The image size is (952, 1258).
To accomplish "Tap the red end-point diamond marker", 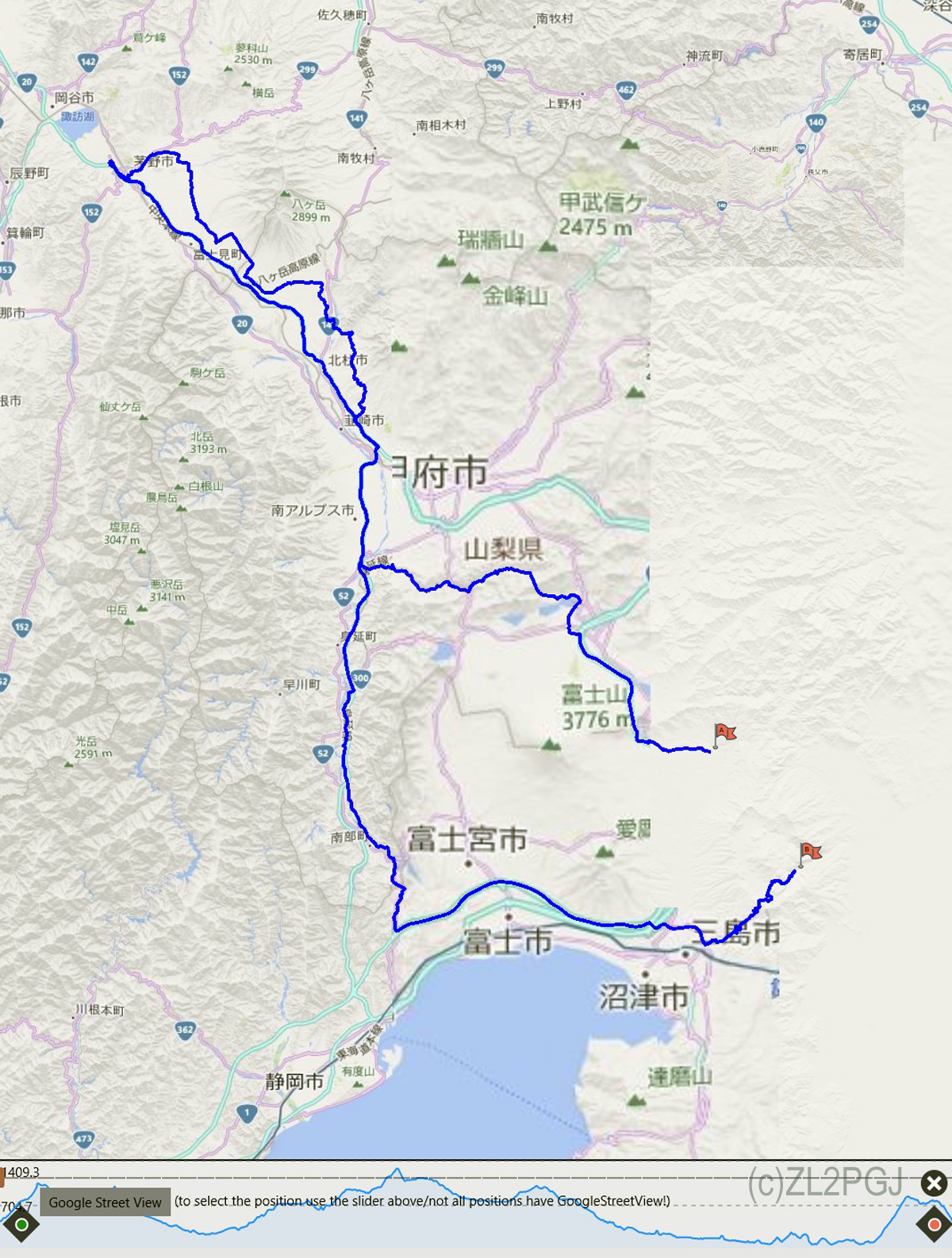I will pos(934,1225).
